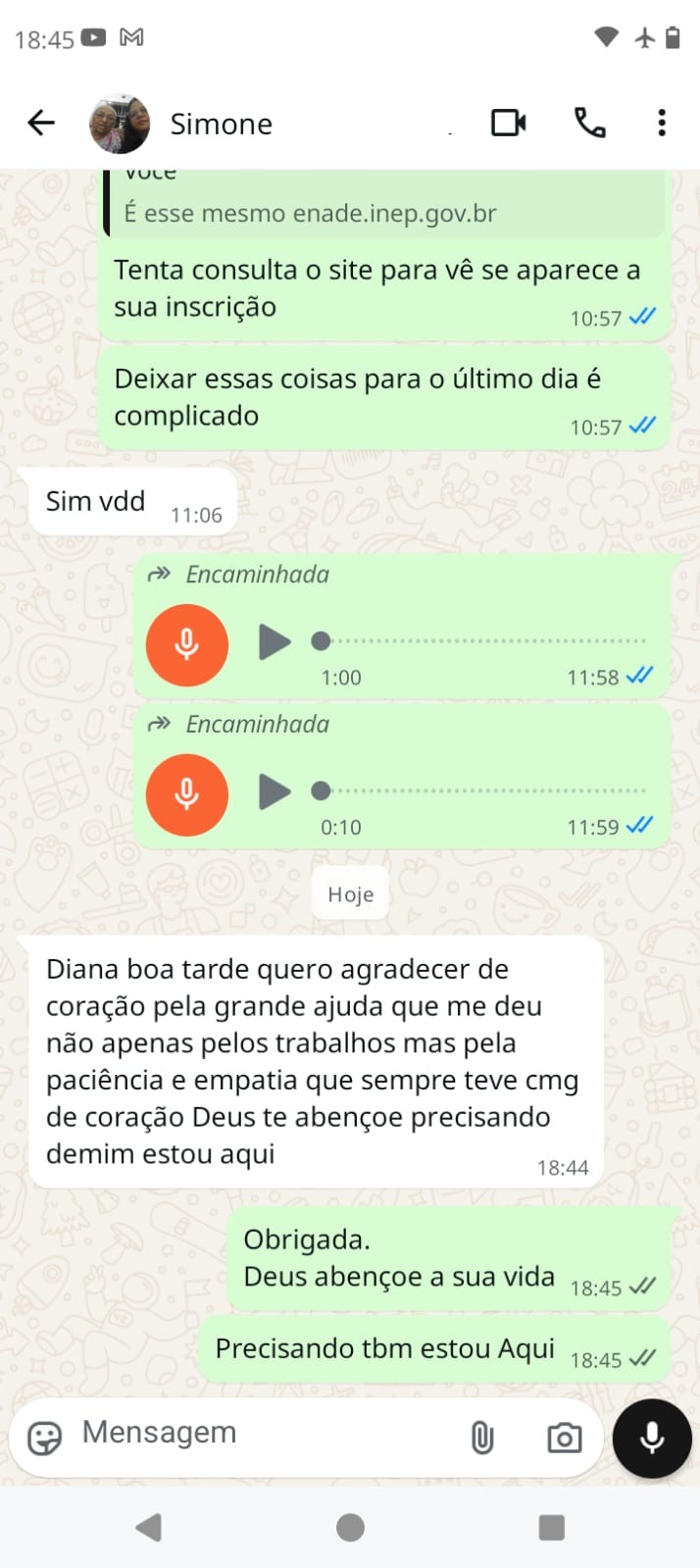Go to the home screen
This screenshot has height=1568, width=700.
click(x=350, y=1527)
